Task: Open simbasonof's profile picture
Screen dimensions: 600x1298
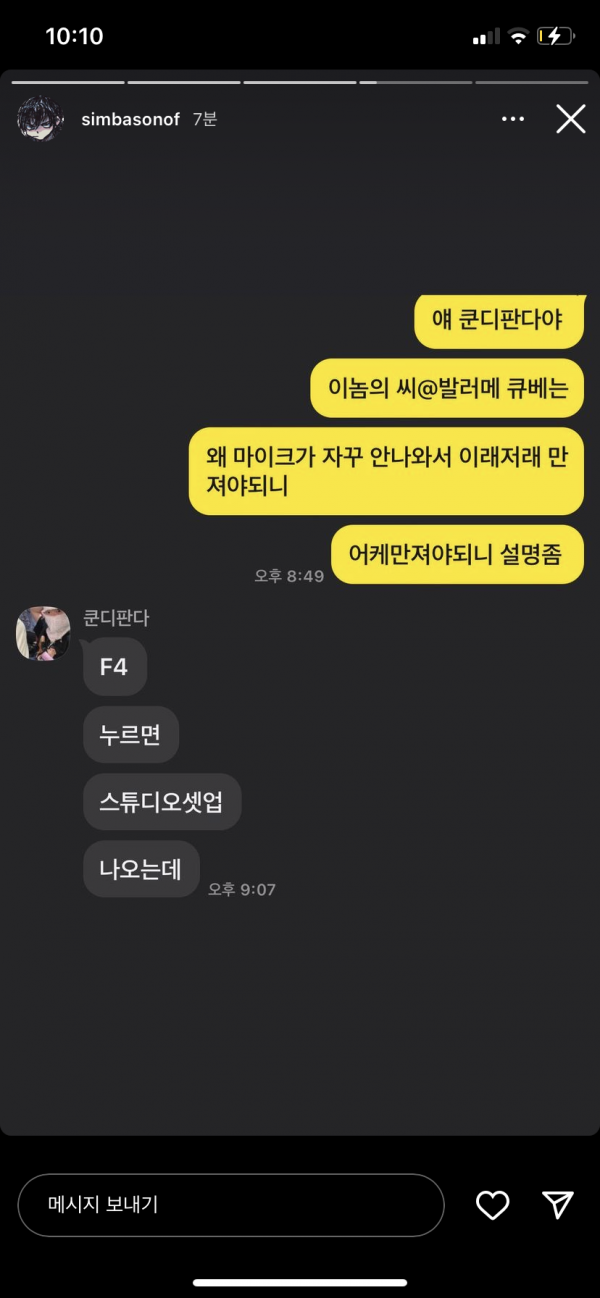Action: tap(41, 119)
